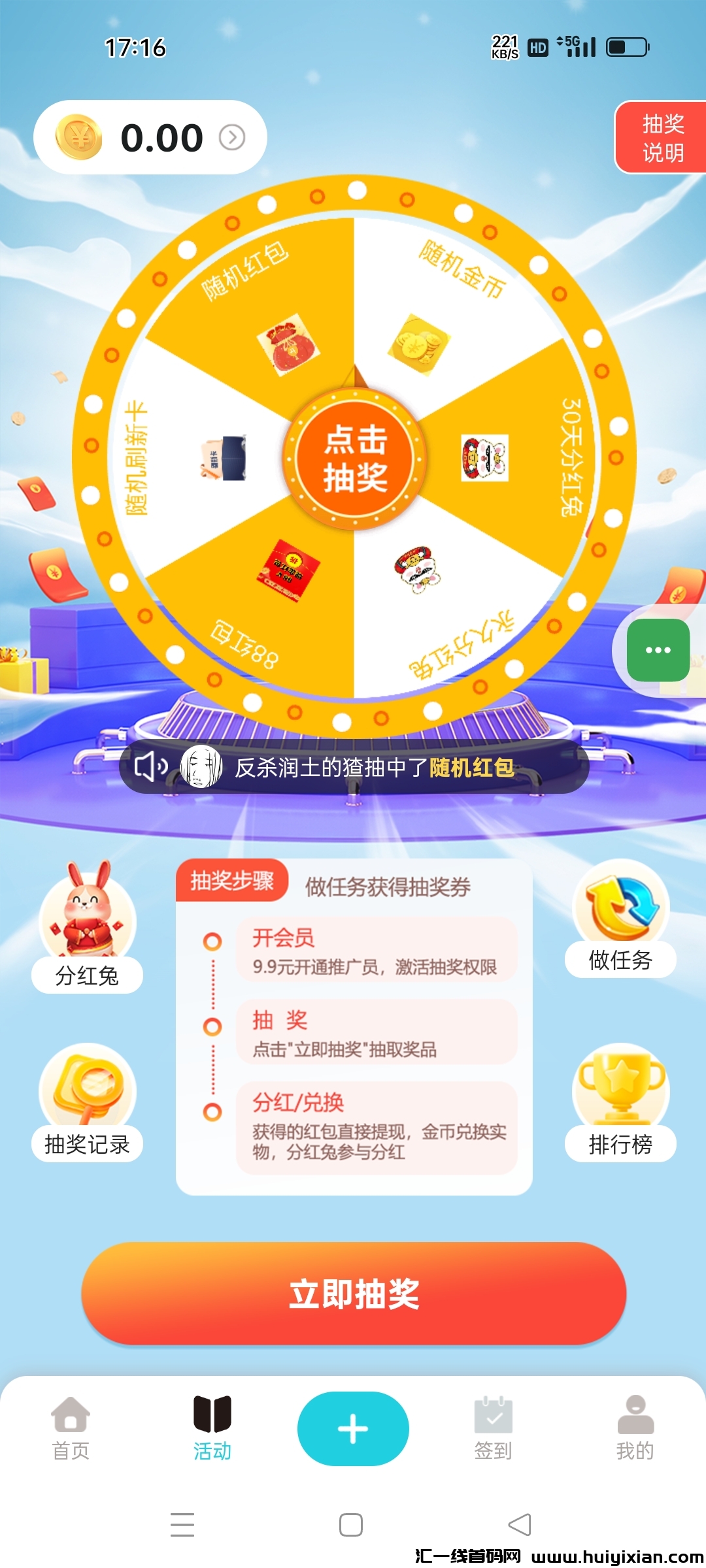Screen dimensions: 706x1568
Task: Go to 做任务 tasks
Action: point(620,919)
